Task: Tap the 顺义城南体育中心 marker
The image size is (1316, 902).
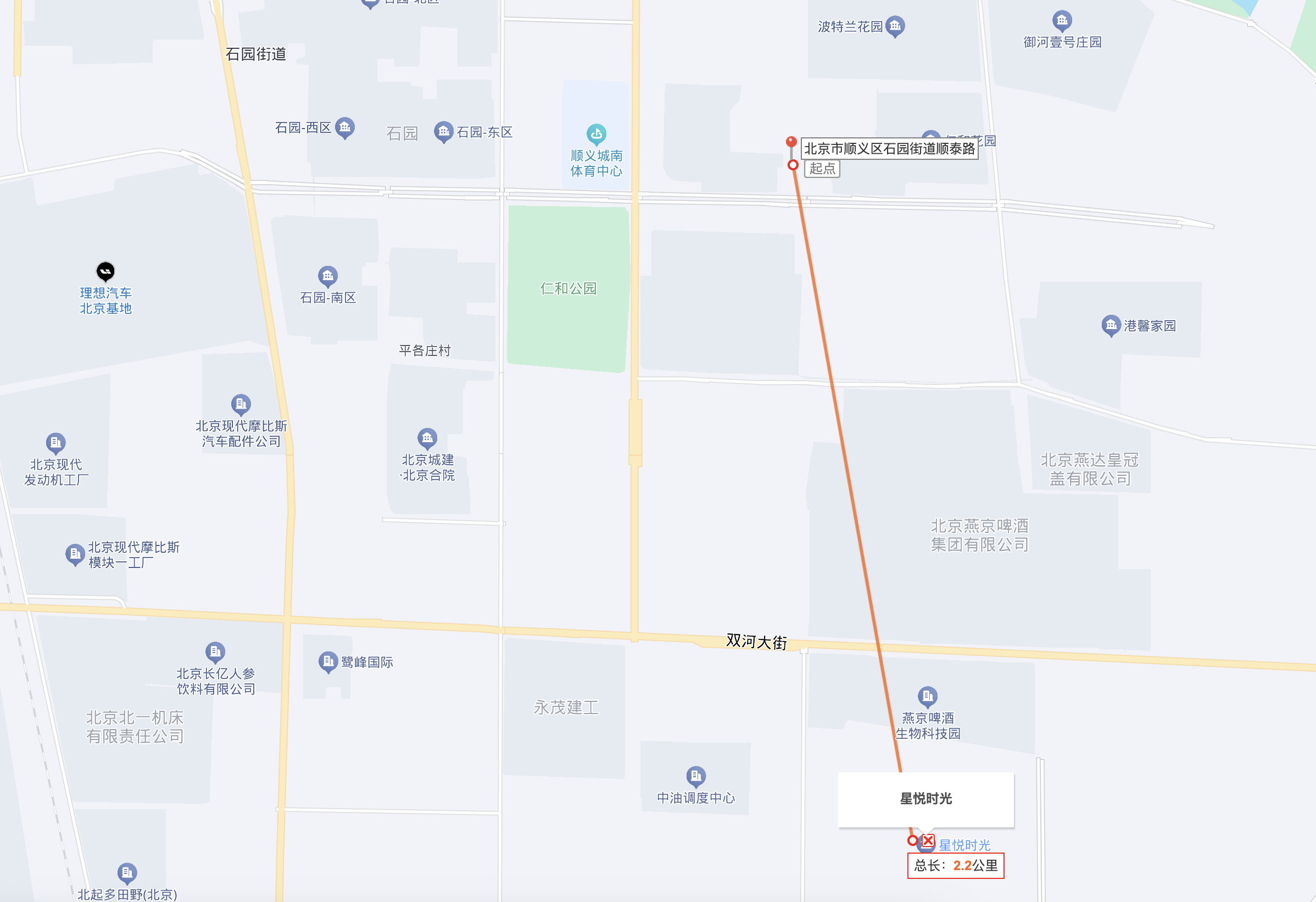Action: (x=596, y=133)
